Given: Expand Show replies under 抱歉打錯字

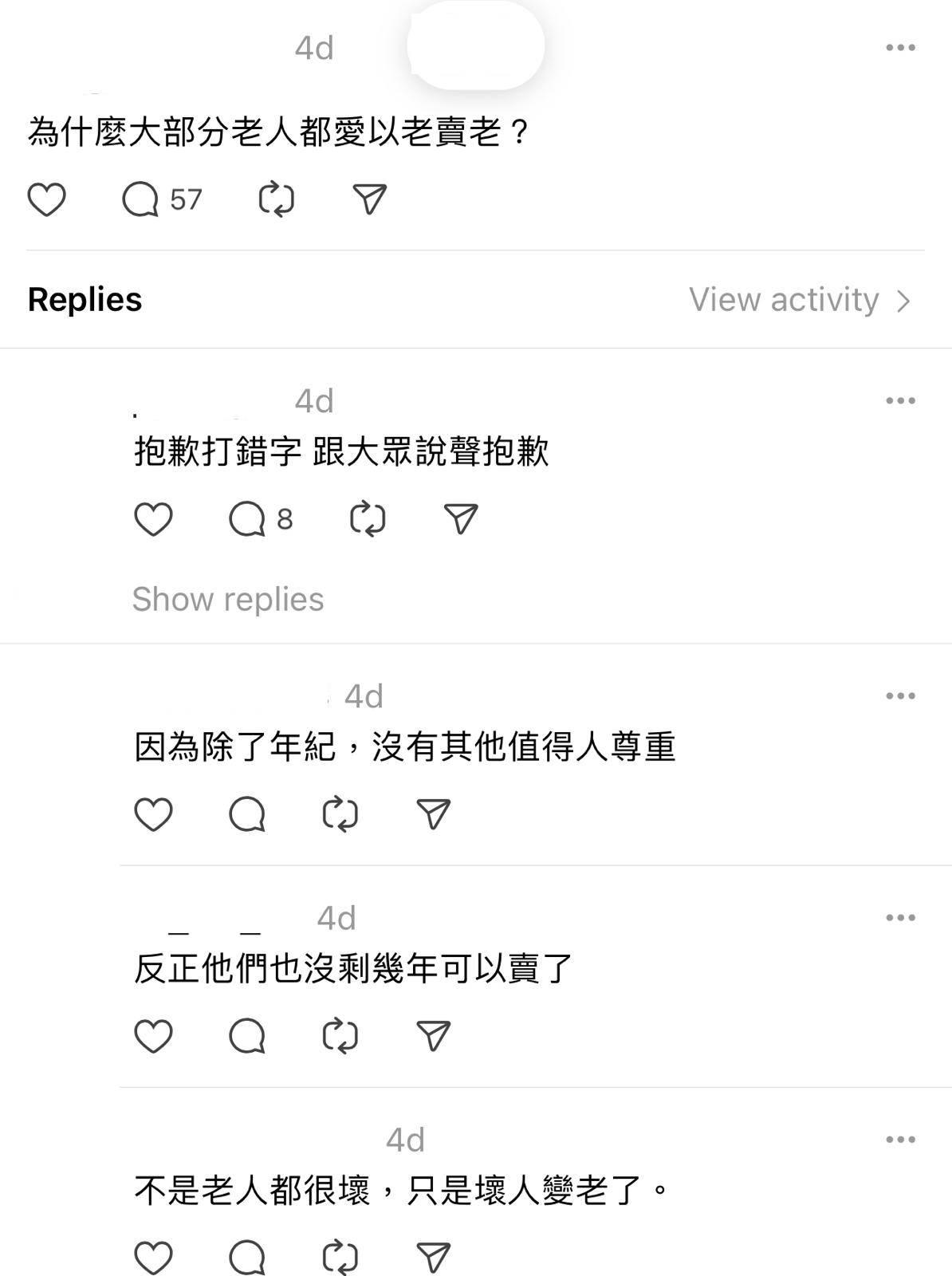Looking at the screenshot, I should [228, 599].
